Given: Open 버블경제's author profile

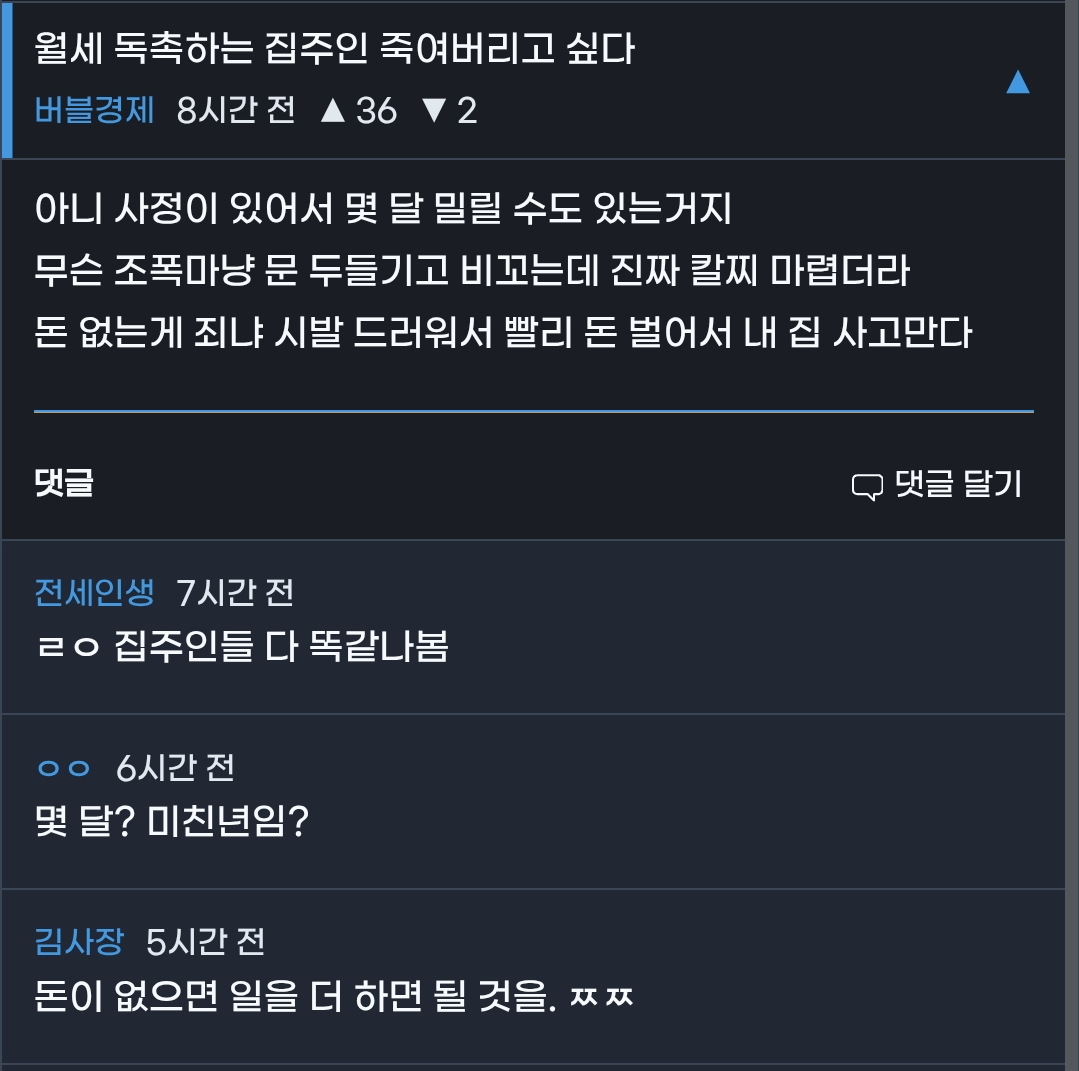Looking at the screenshot, I should (94, 110).
